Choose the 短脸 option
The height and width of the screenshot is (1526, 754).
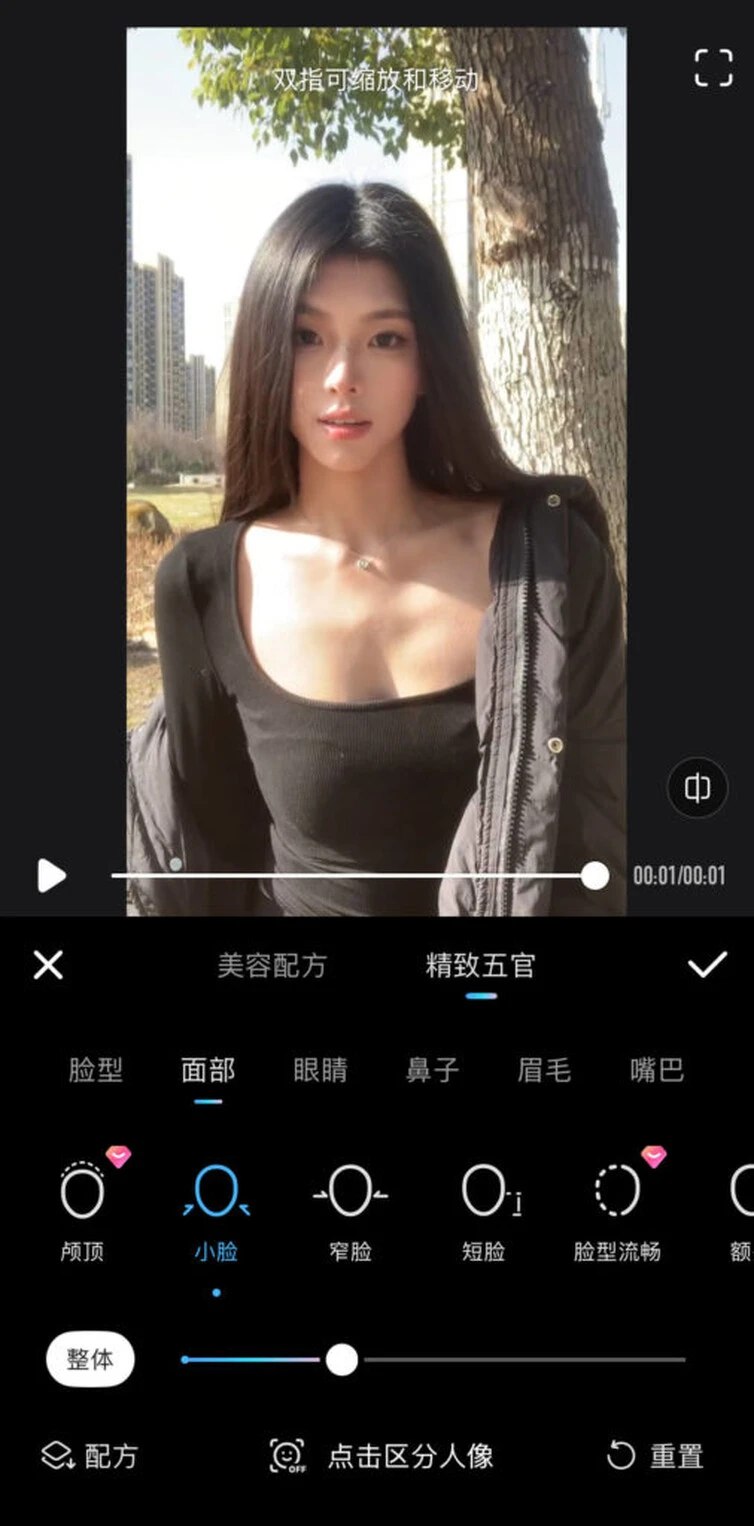[x=483, y=1207]
